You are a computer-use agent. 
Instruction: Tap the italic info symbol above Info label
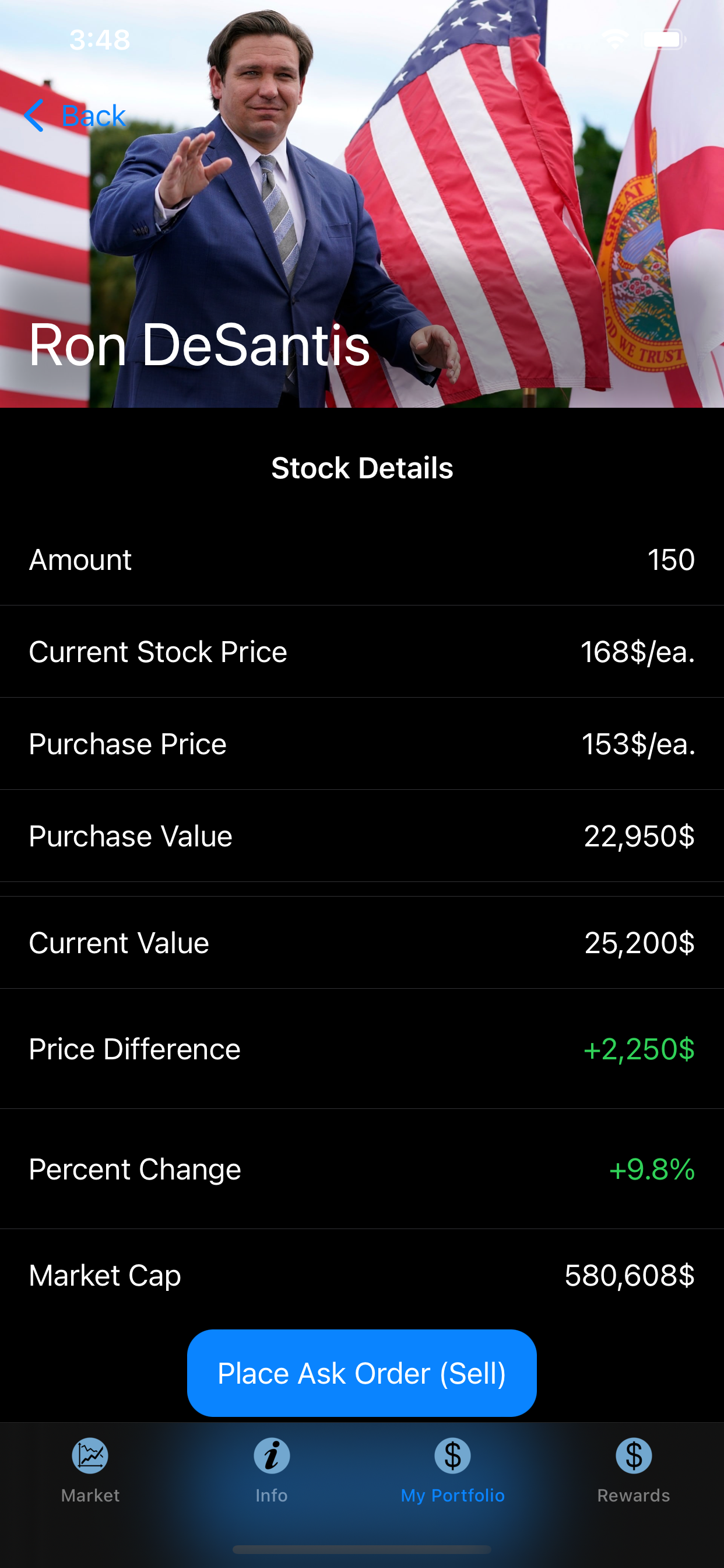270,1456
